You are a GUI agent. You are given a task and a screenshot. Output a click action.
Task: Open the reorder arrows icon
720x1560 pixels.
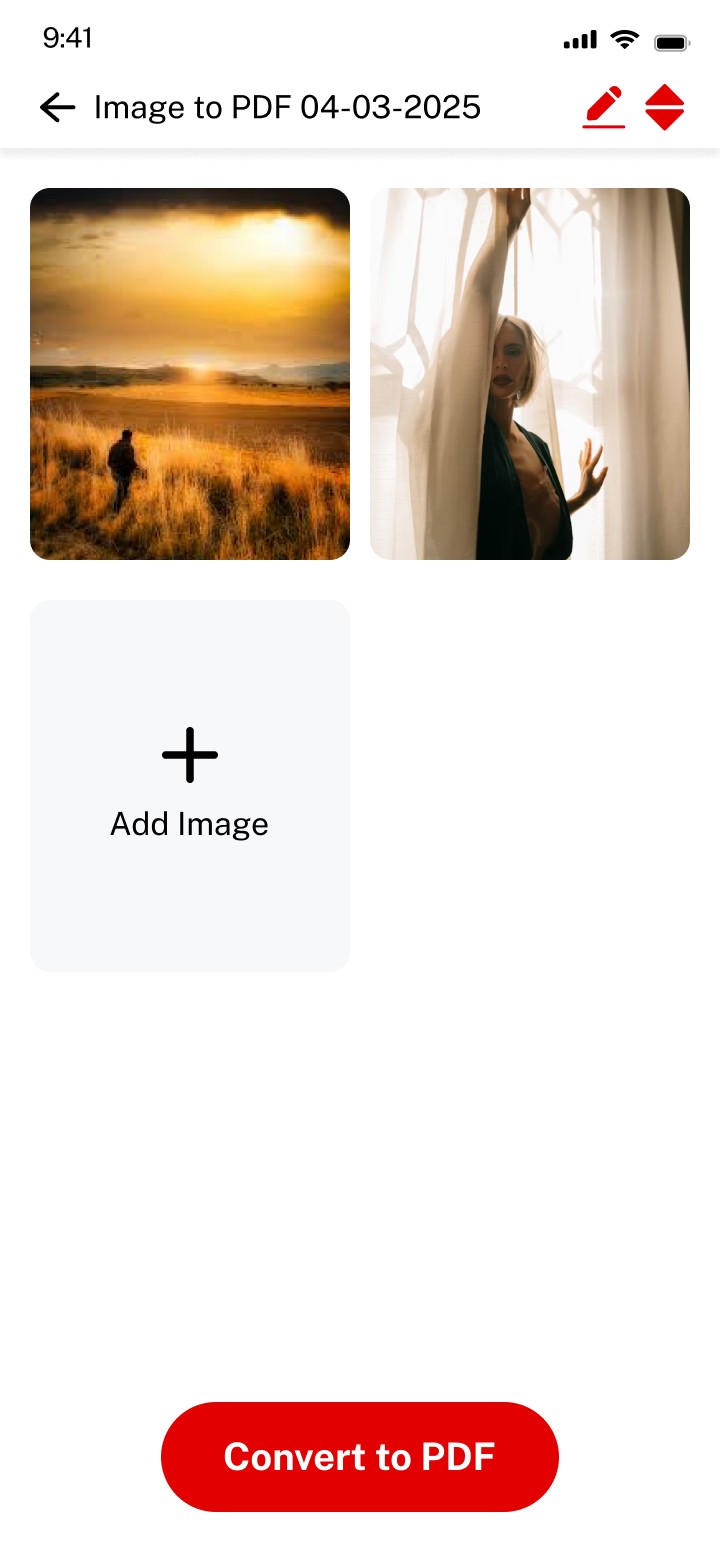[664, 107]
